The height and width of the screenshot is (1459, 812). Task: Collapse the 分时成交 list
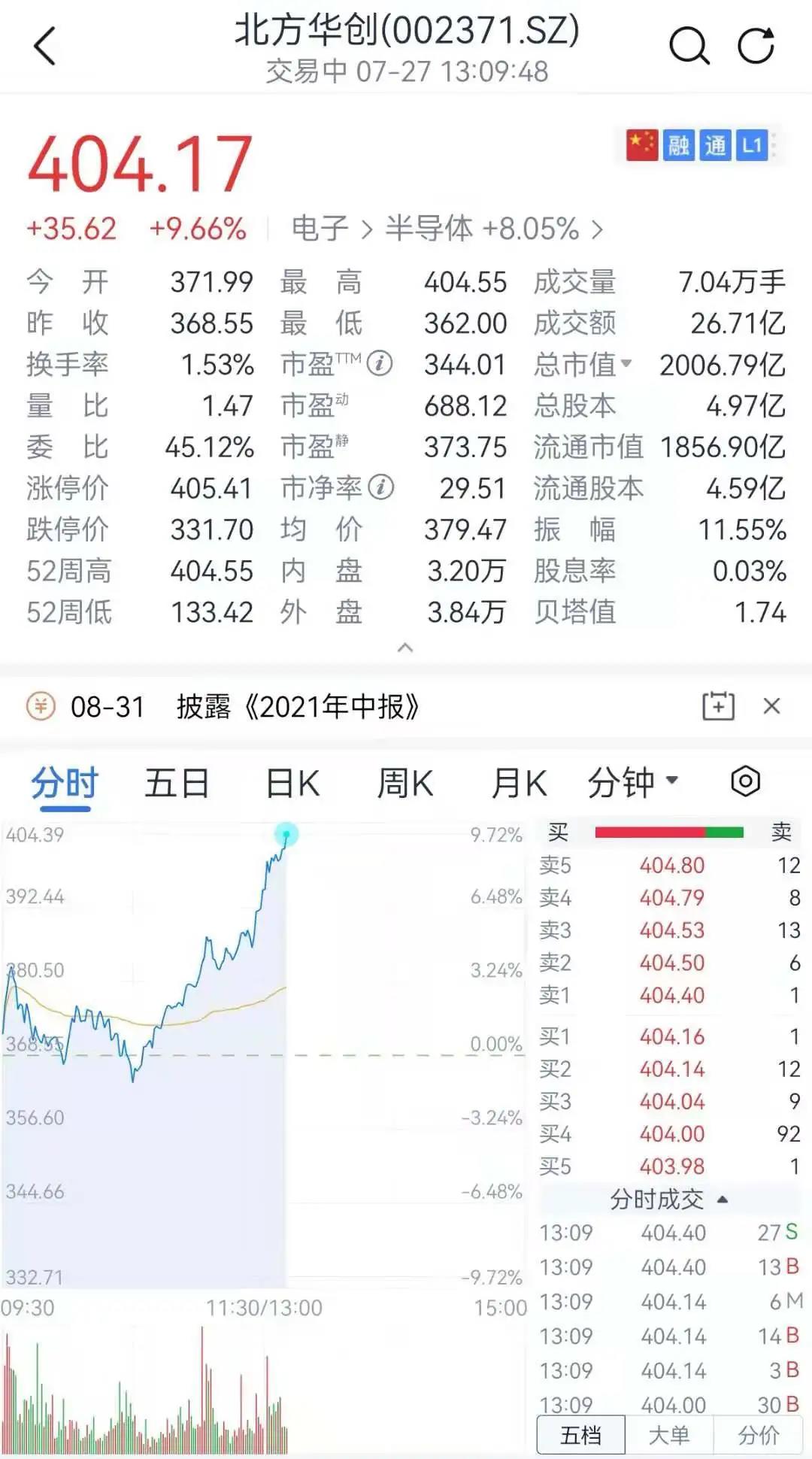pyautogui.click(x=669, y=1199)
